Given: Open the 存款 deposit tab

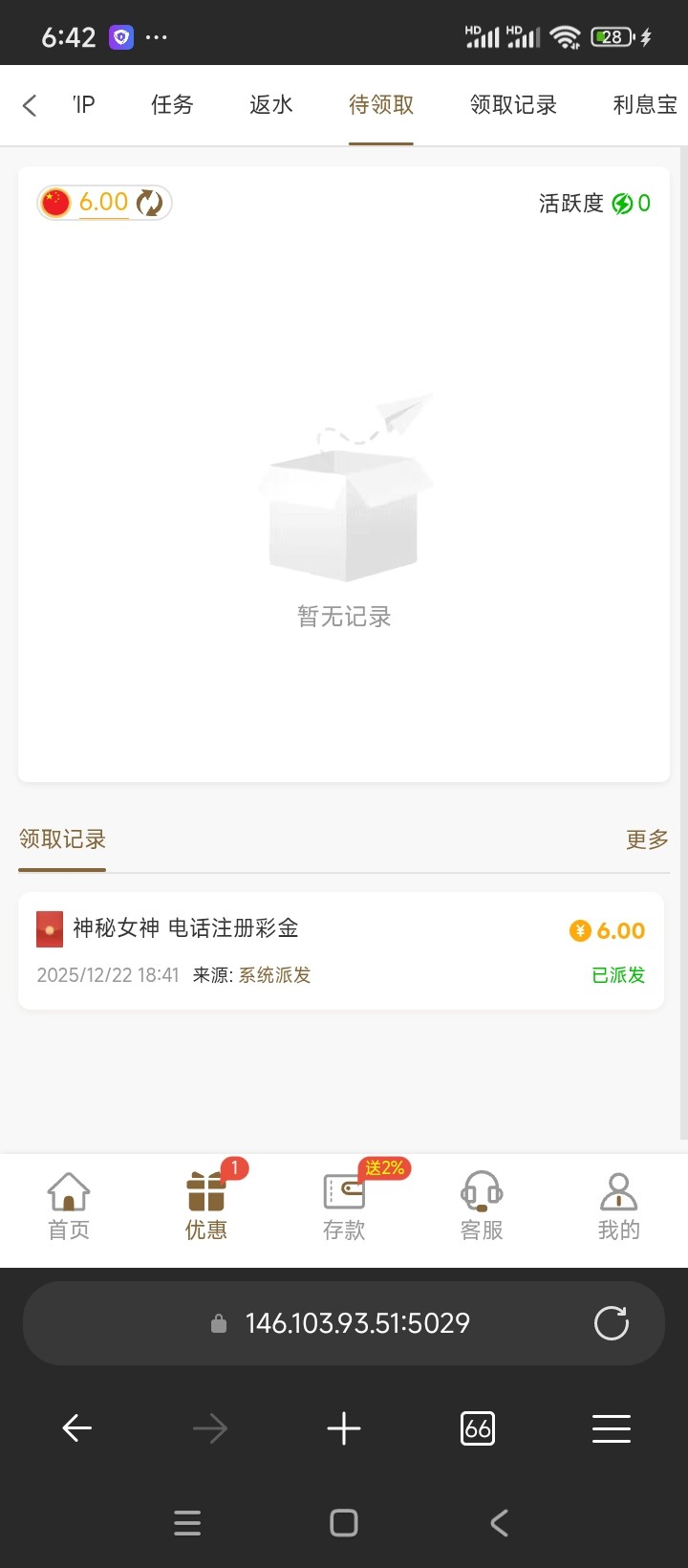Looking at the screenshot, I should coord(344,1206).
